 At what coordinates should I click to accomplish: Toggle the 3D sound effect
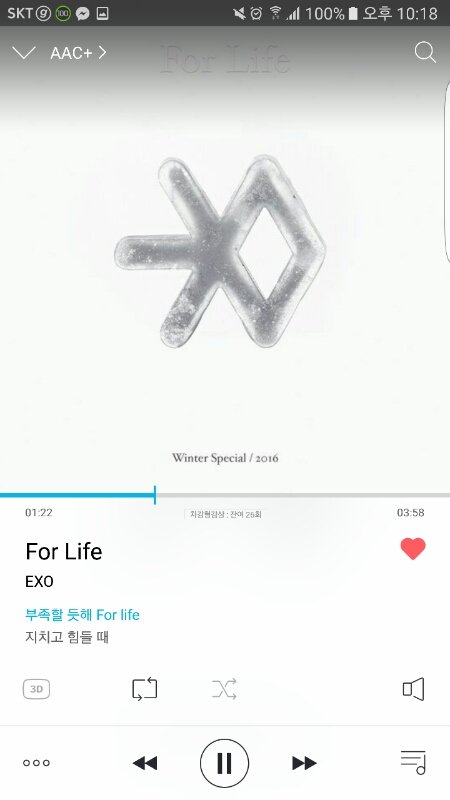point(36,689)
